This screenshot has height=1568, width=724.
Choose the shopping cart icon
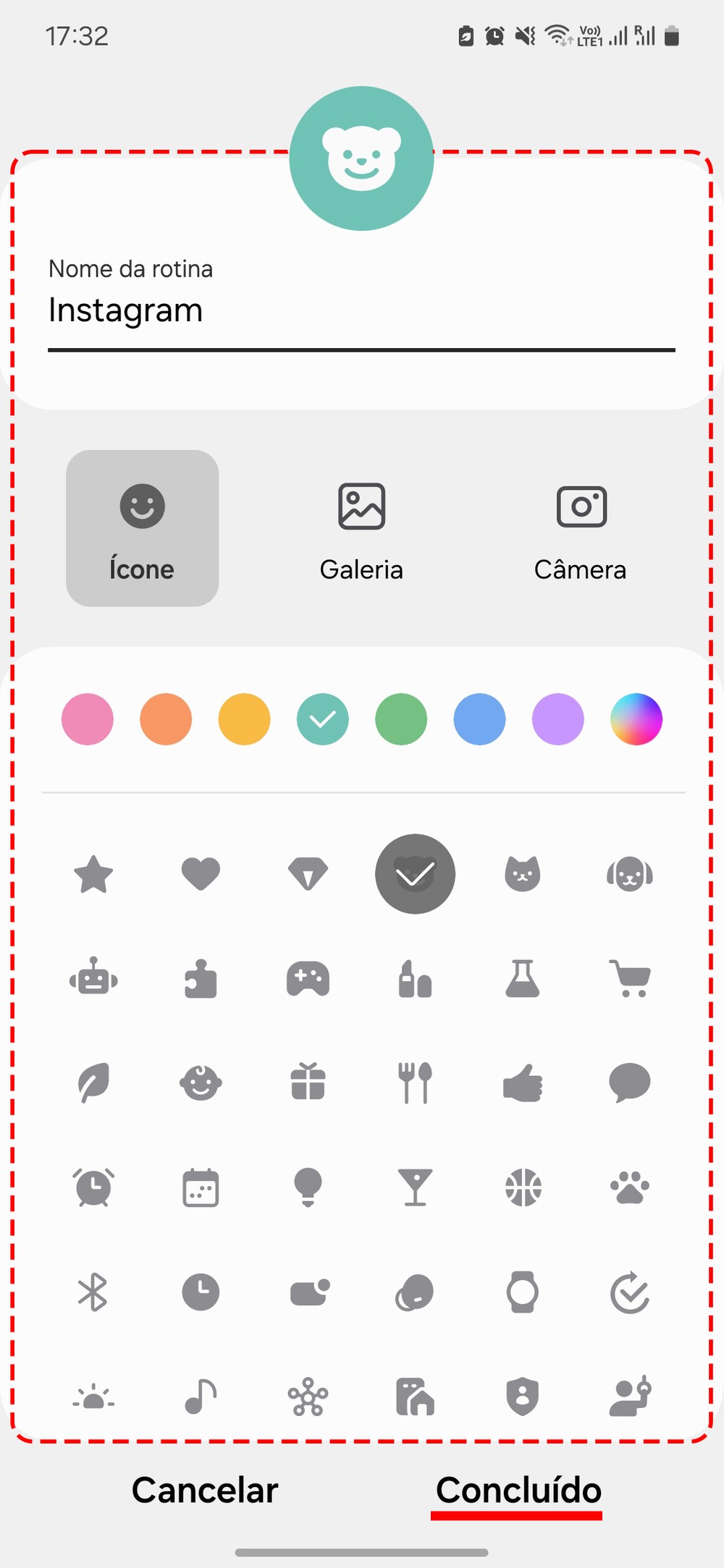click(630, 980)
